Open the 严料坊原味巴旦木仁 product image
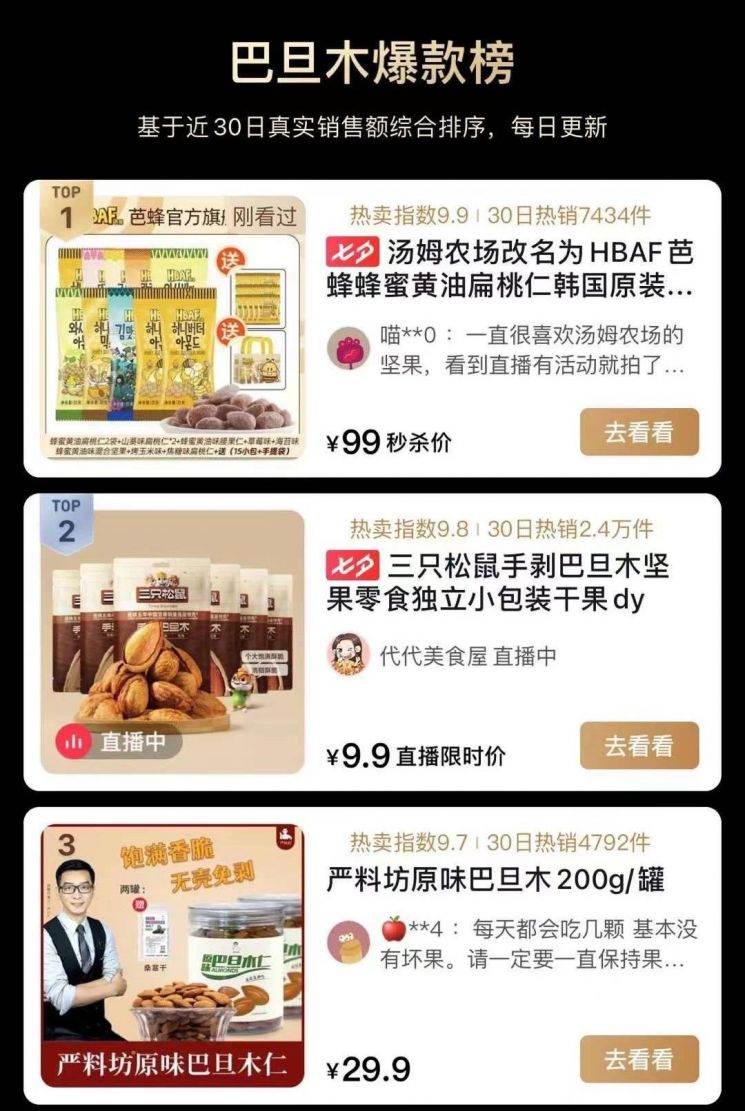Viewport: 745px width, 1111px height. 173,954
